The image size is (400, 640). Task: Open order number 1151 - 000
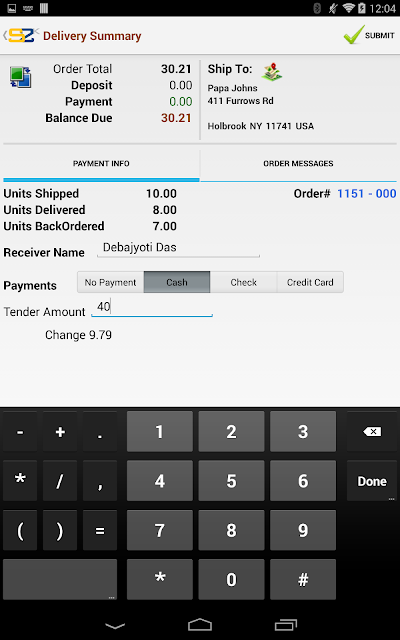coord(367,193)
